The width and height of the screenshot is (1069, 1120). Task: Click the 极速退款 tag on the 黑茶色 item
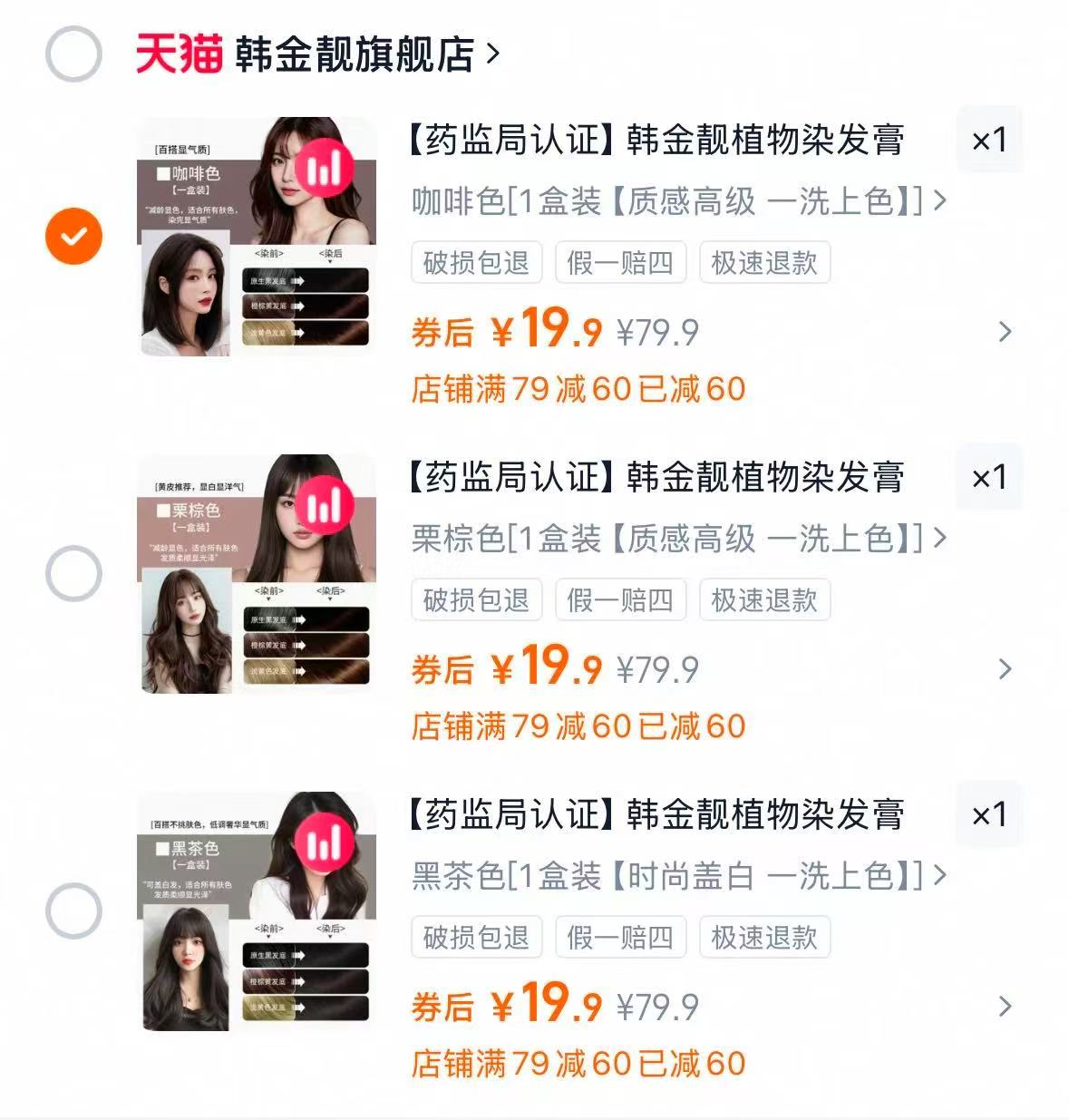coord(764,938)
